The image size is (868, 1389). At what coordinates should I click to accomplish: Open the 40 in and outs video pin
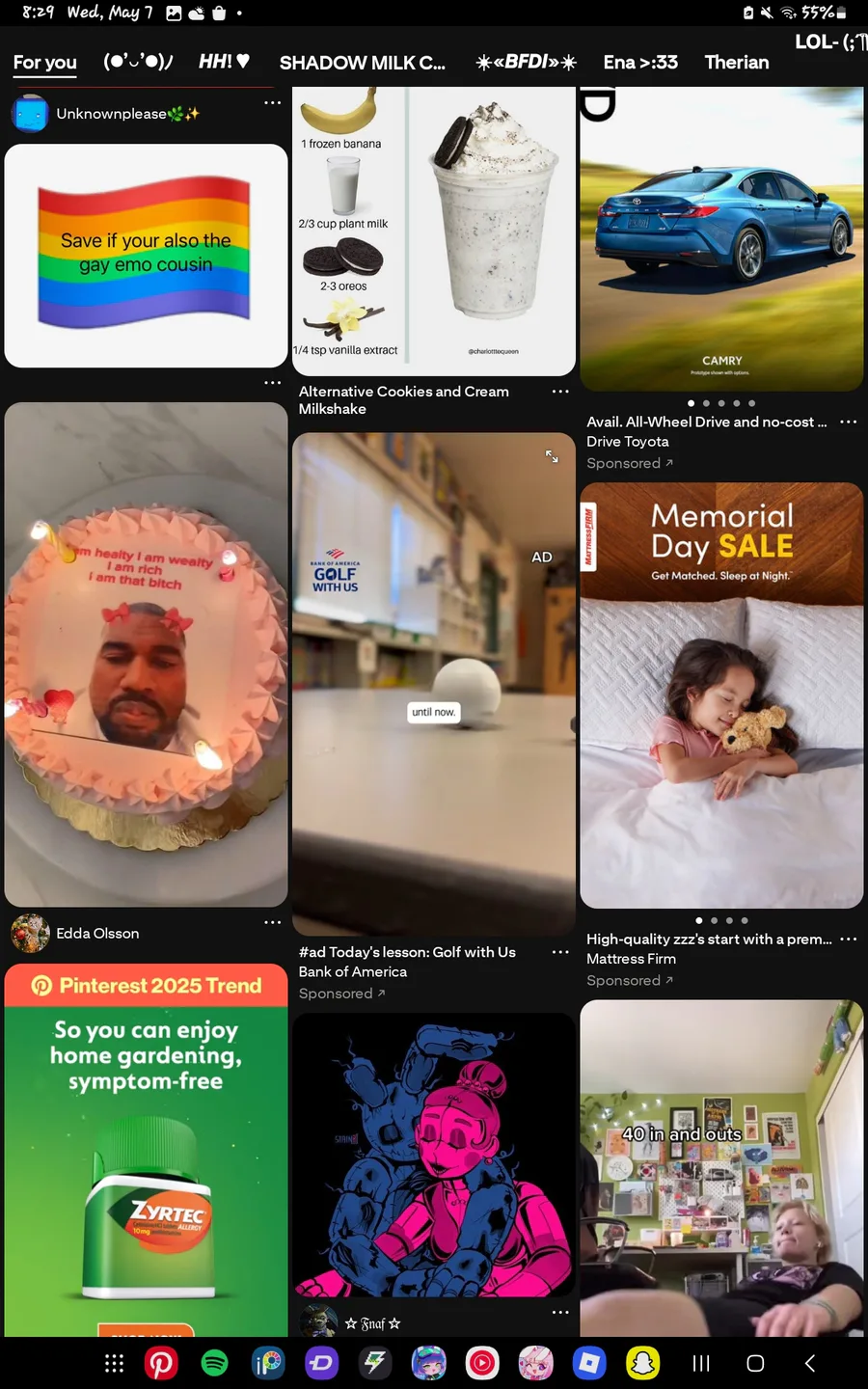(721, 1168)
